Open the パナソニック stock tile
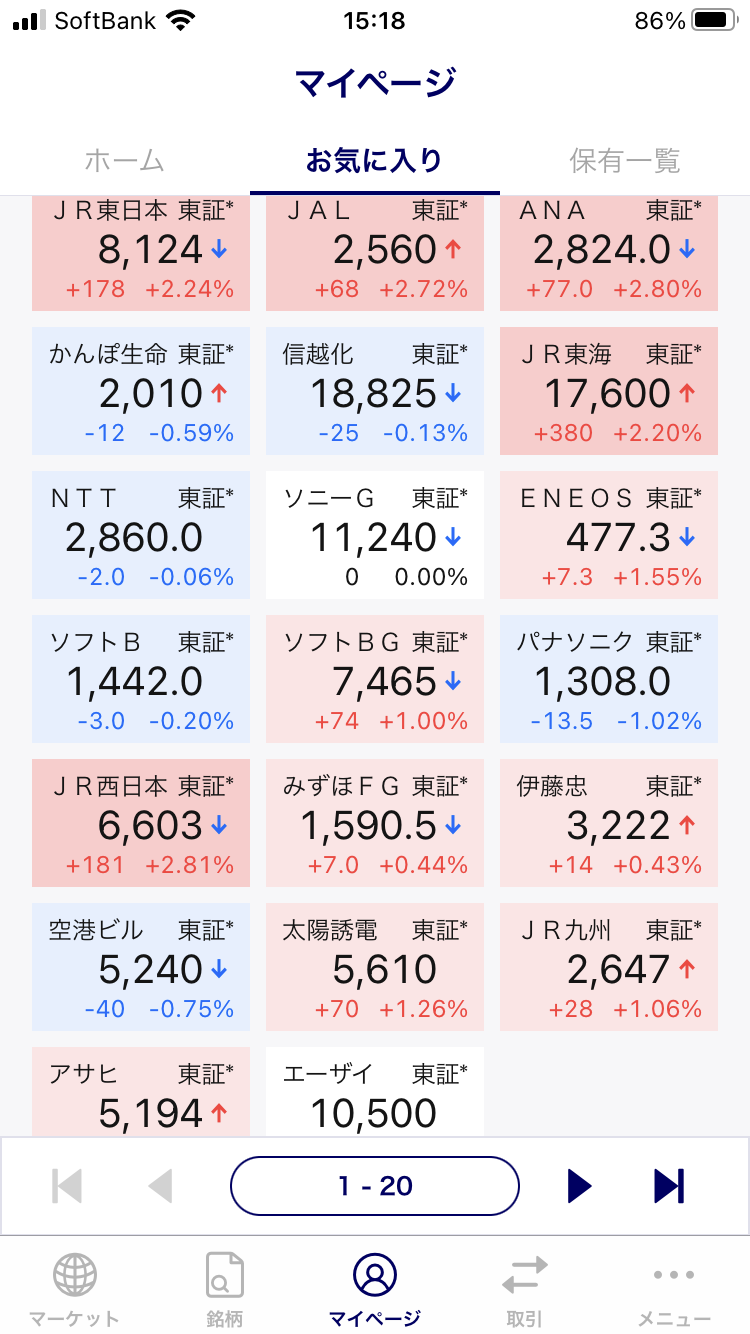 (x=609, y=680)
